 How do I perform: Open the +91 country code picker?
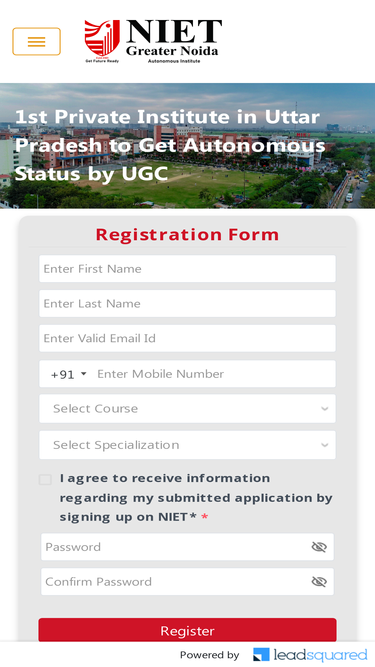pos(68,374)
